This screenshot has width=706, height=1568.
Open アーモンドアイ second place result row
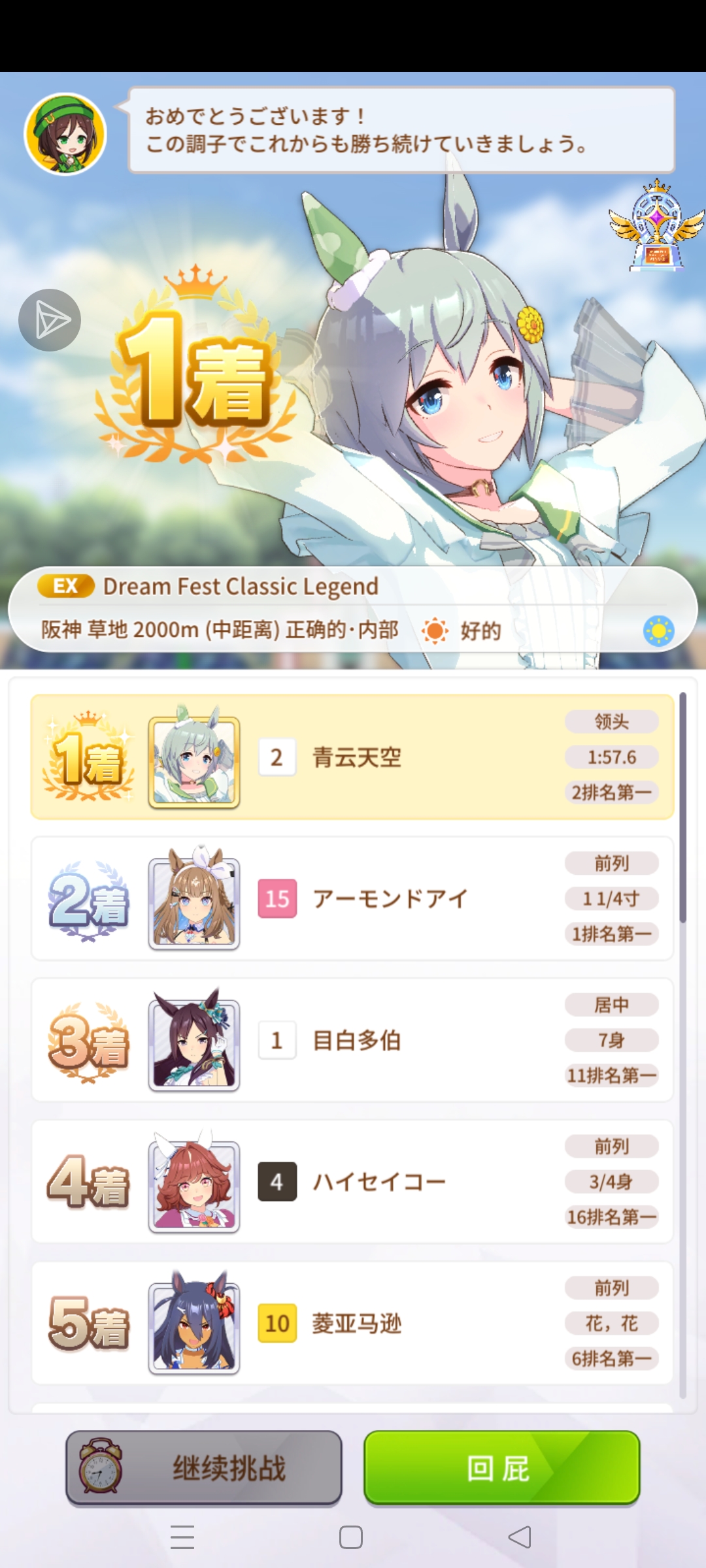(352, 898)
